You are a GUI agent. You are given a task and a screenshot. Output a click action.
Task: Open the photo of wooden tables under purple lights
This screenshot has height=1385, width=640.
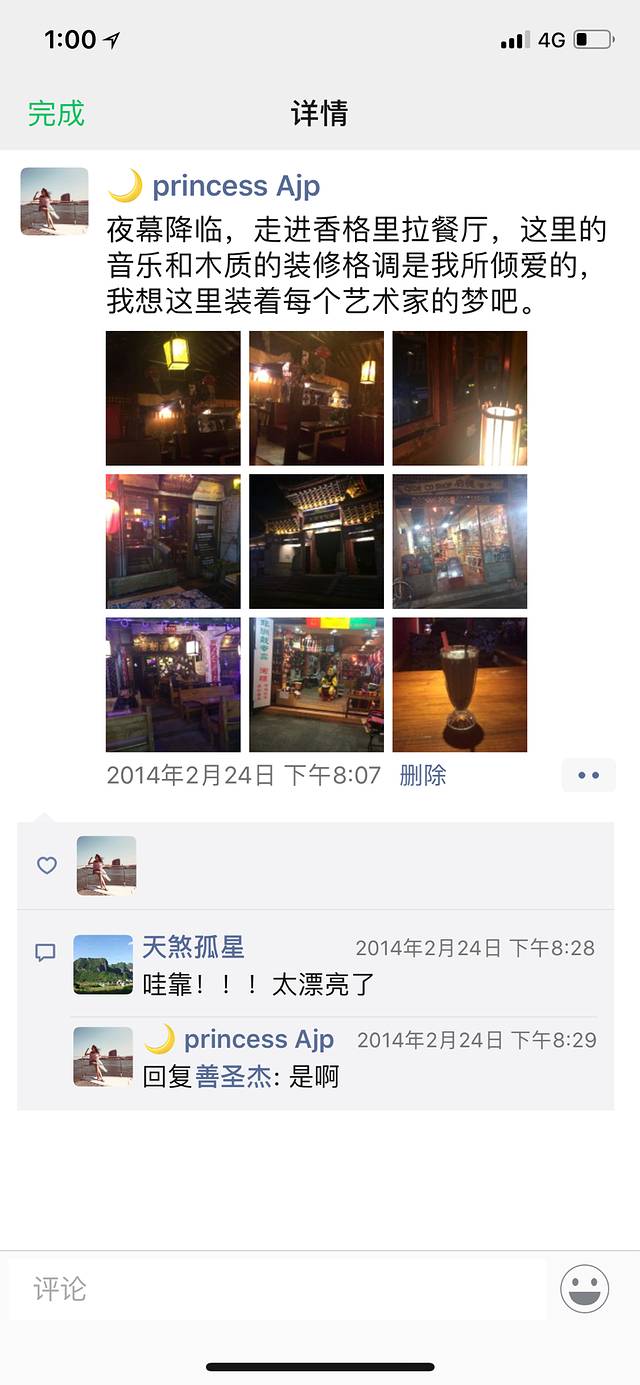[173, 685]
